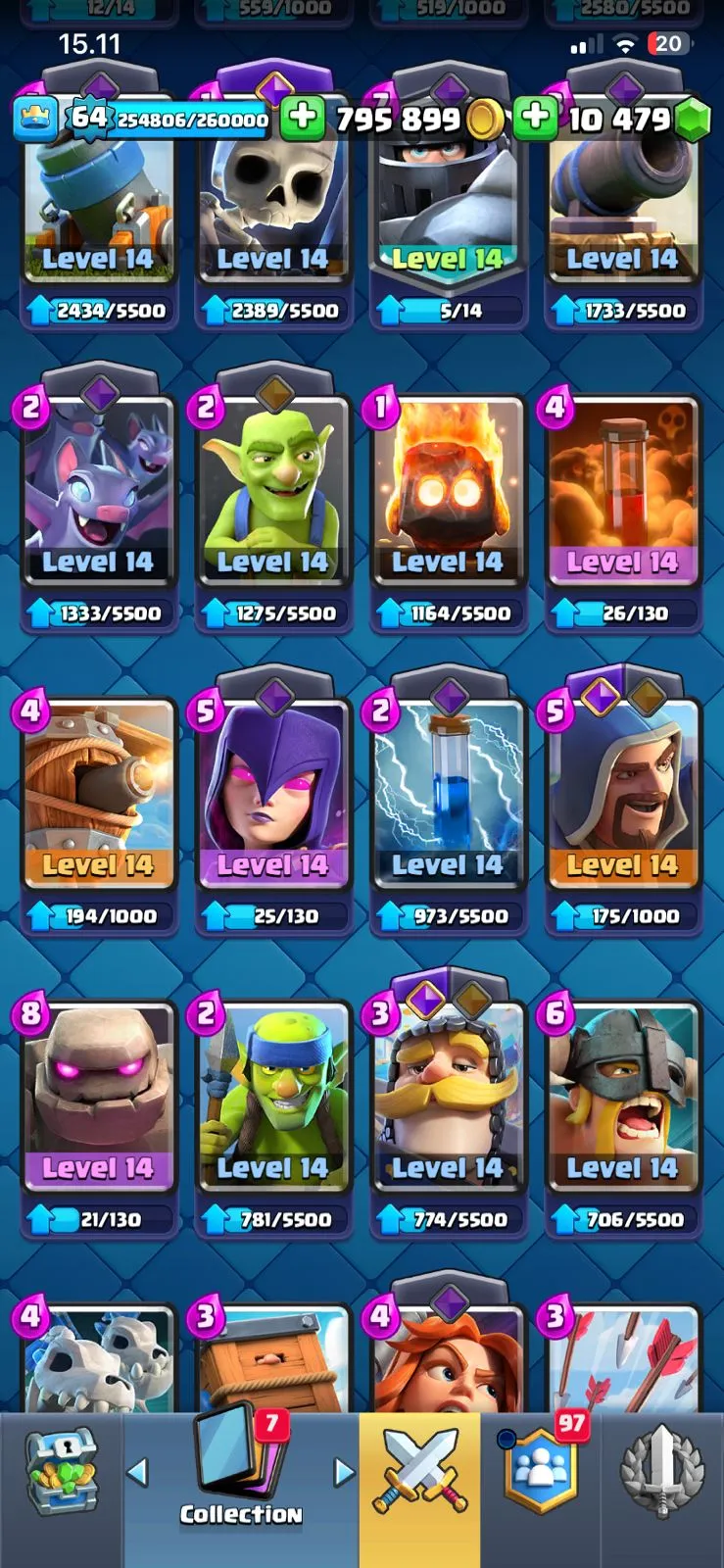Open the Clan social tab
The width and height of the screenshot is (724, 1568).
pos(541,1470)
